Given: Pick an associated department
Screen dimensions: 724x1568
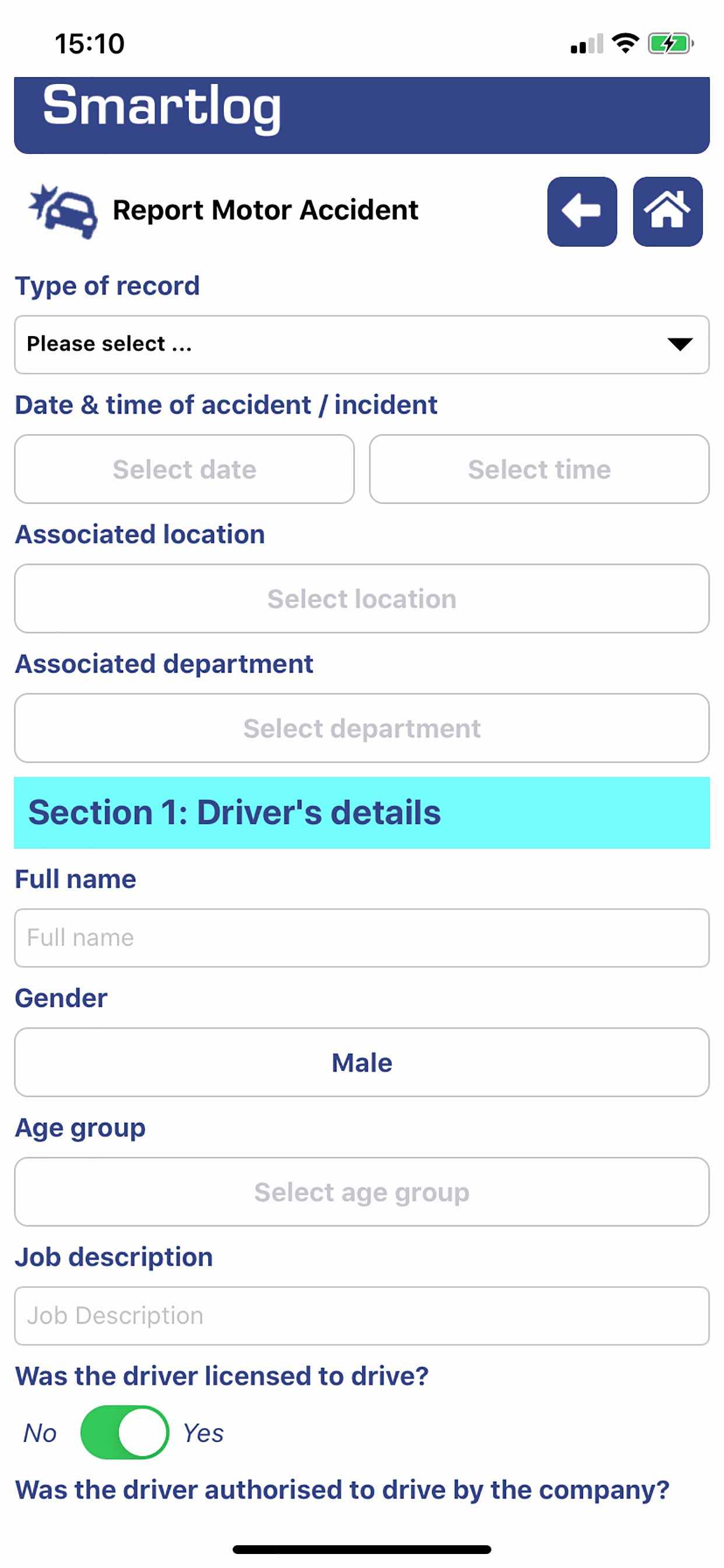Looking at the screenshot, I should 361,728.
